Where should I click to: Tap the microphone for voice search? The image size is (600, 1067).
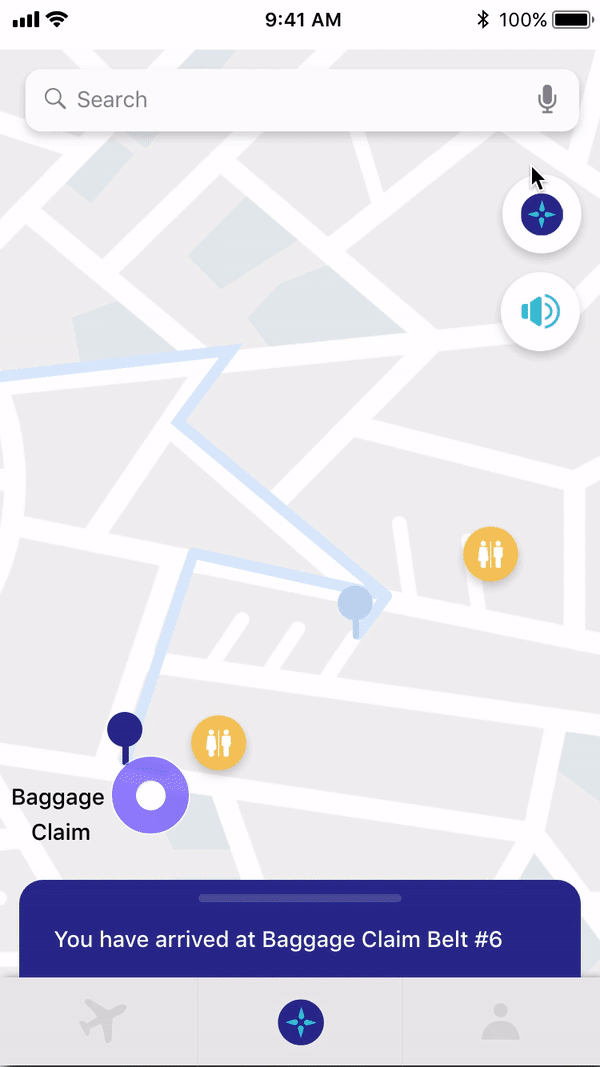[x=546, y=100]
